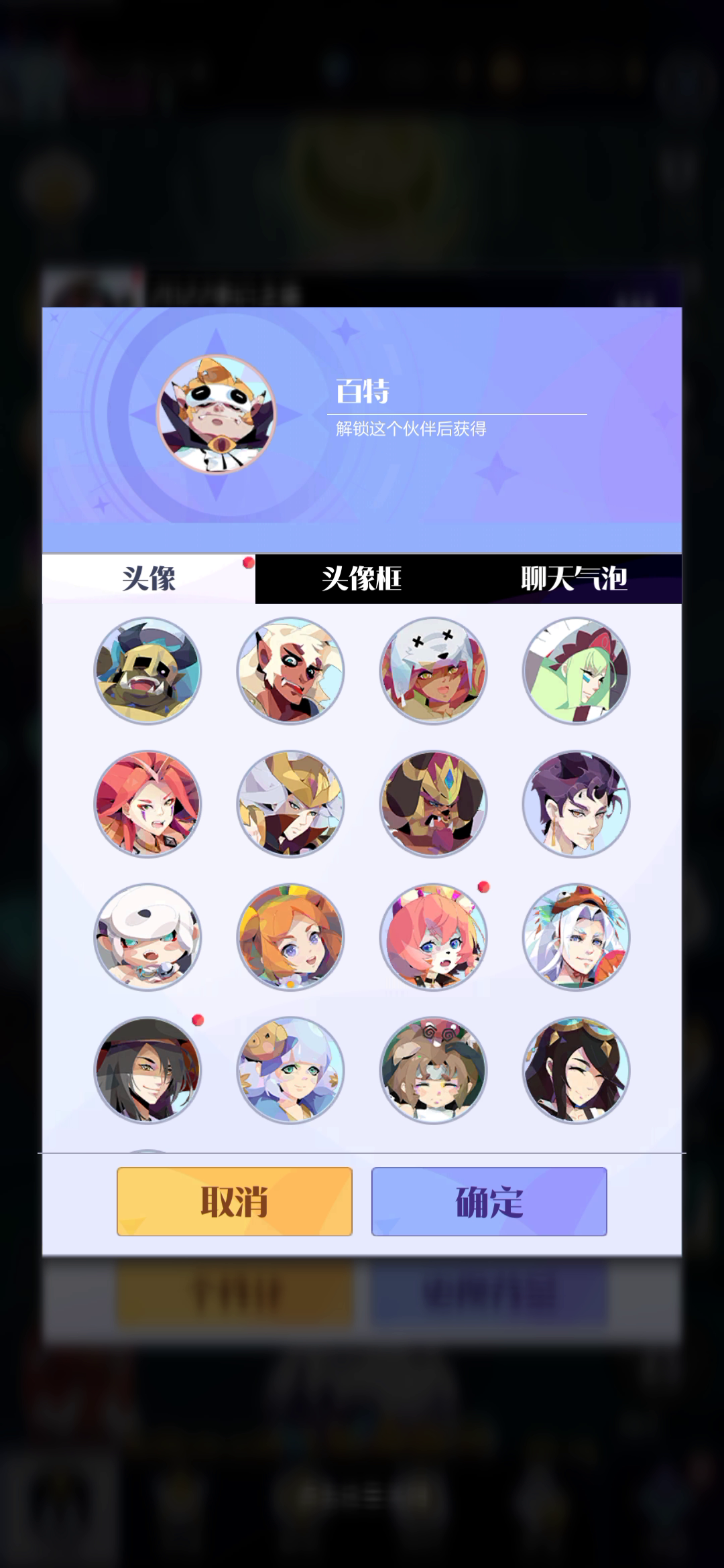The image size is (724, 1568).
Task: Tap the 取消 button
Action: [234, 1201]
